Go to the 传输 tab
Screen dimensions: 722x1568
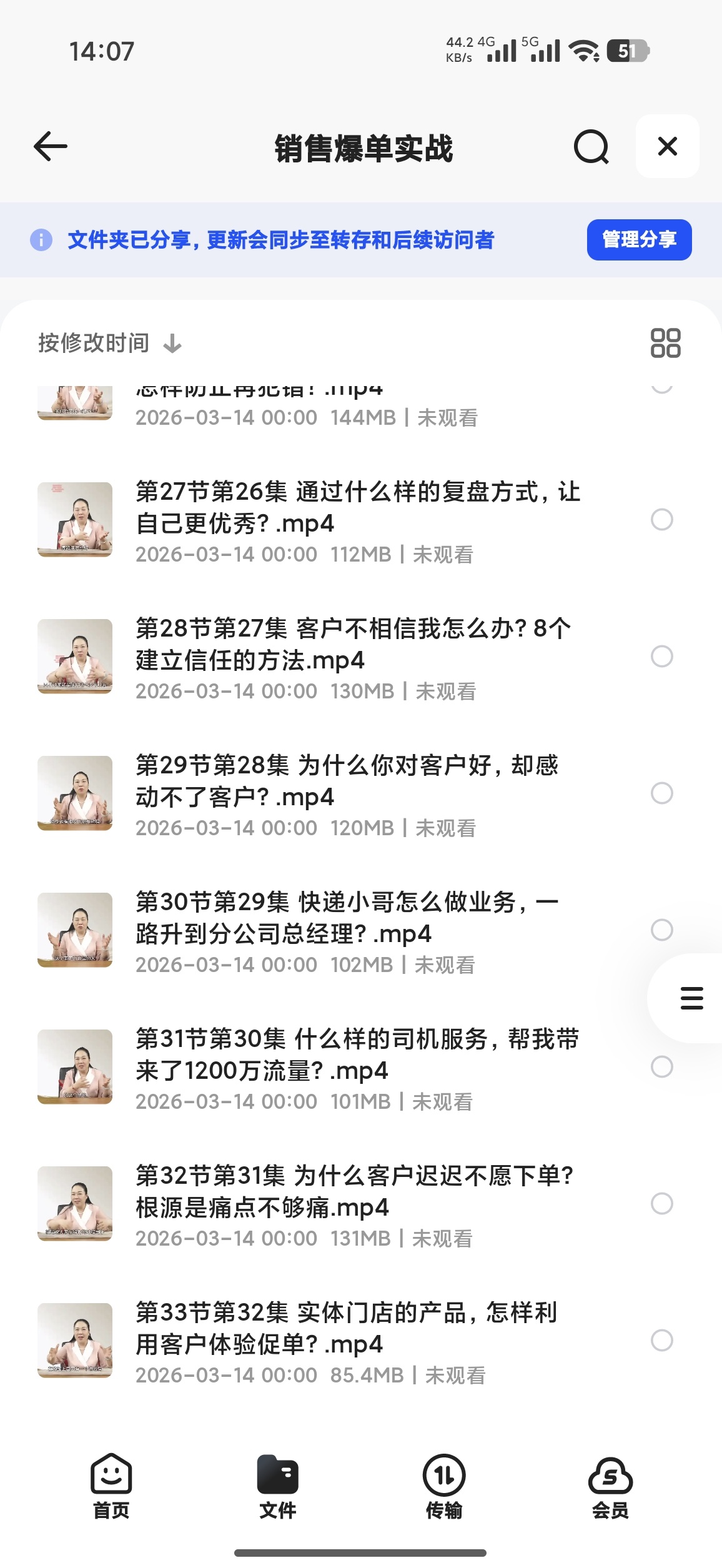tap(444, 1486)
